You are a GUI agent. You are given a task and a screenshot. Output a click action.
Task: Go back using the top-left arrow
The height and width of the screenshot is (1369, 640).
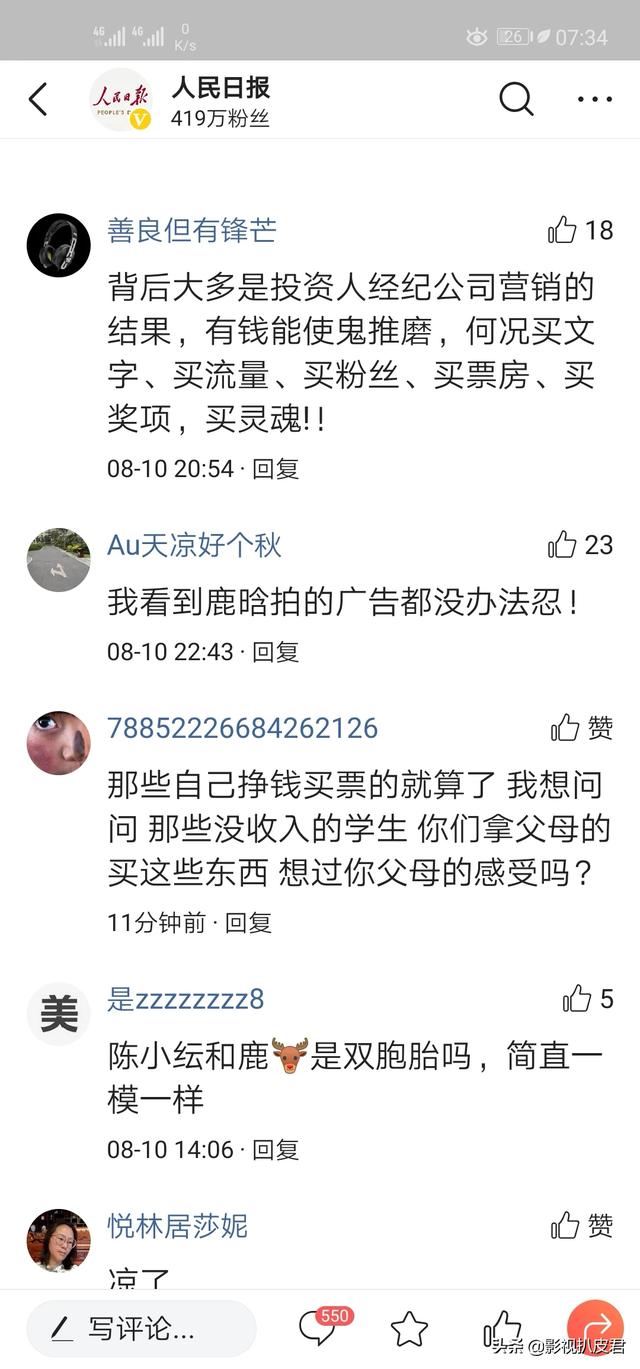[x=38, y=99]
